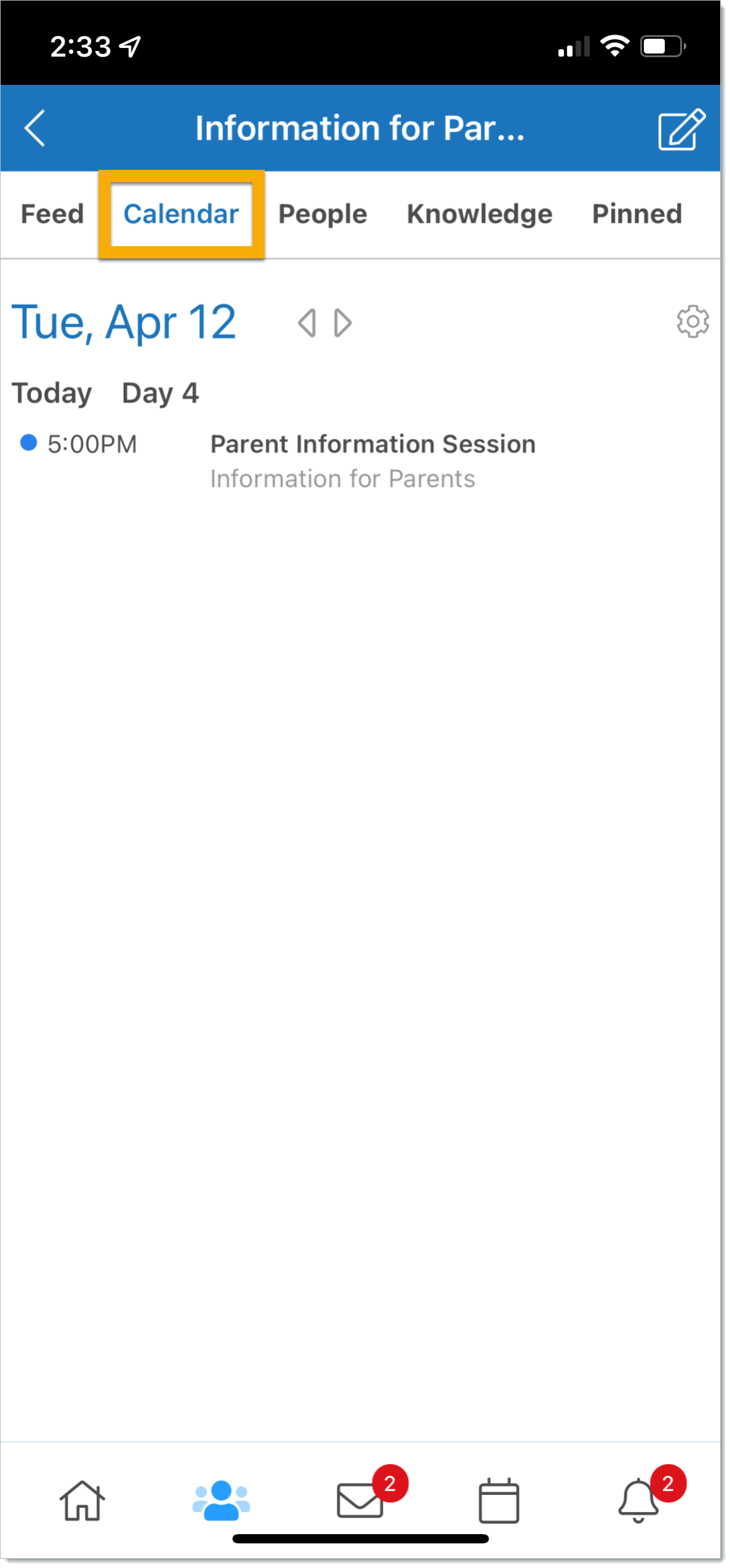730x1568 pixels.
Task: Go back using the header arrow
Action: point(35,128)
